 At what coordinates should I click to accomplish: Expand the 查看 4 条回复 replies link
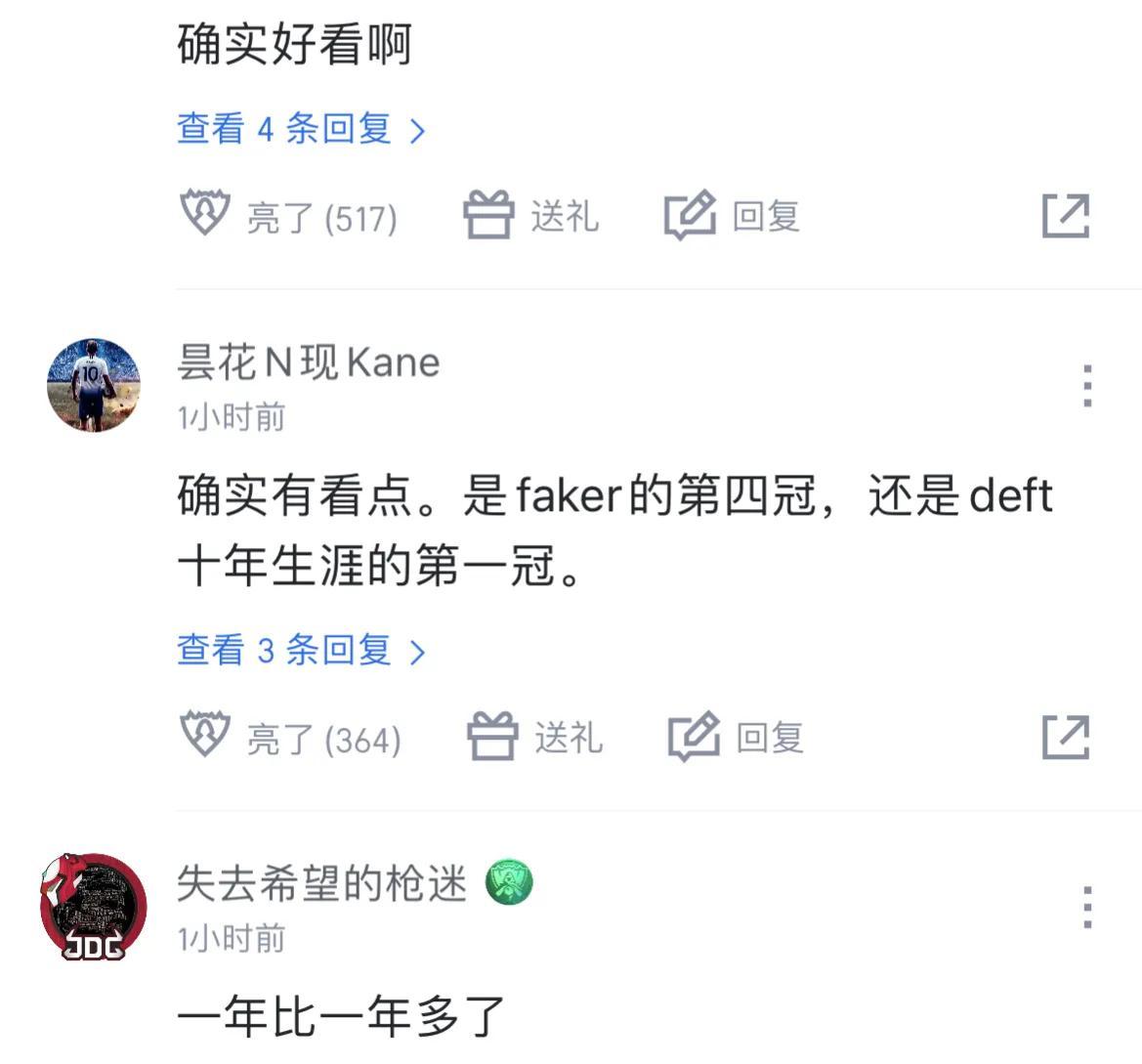(301, 129)
